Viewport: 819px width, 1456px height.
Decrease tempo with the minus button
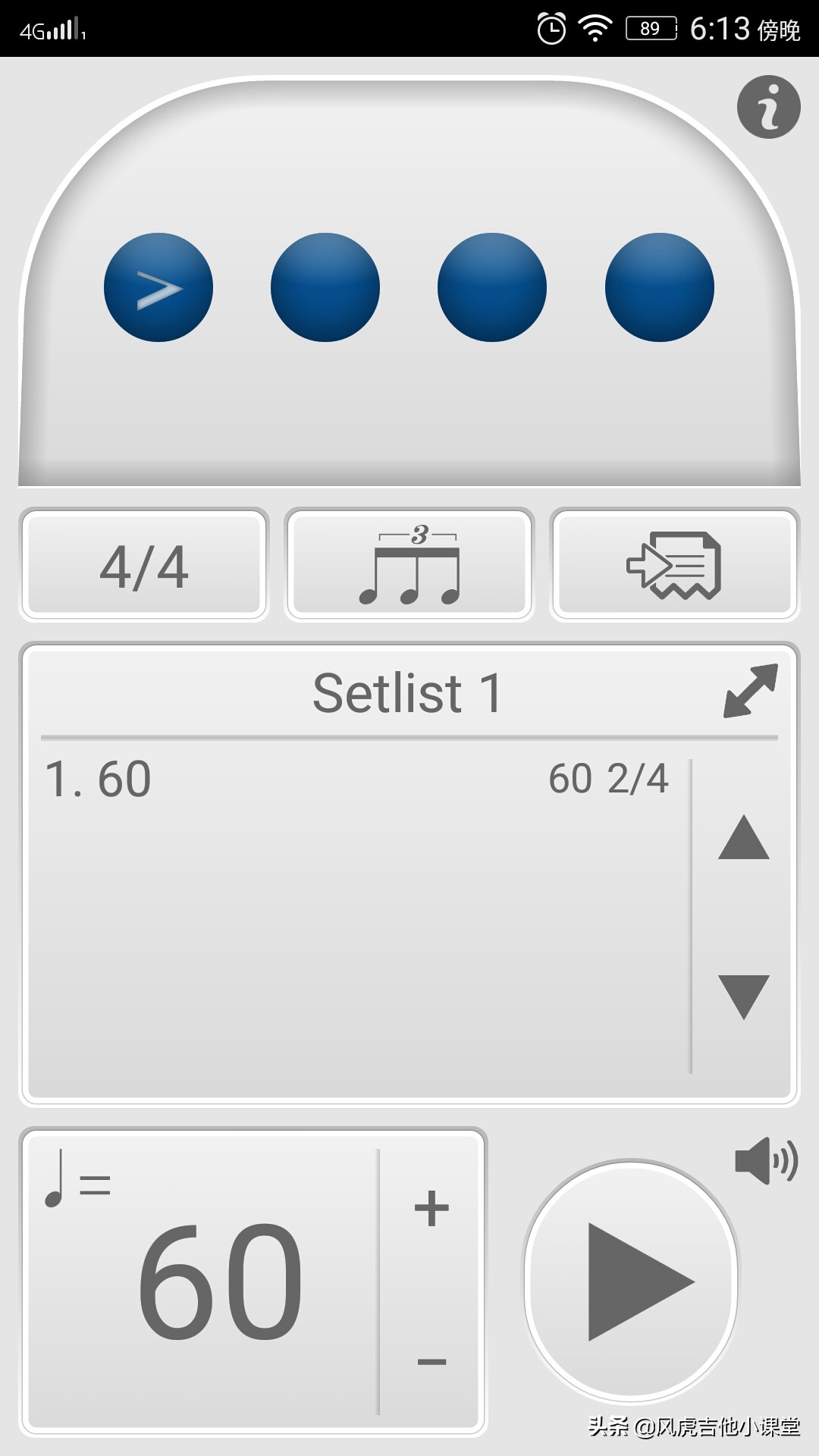coord(431,1362)
